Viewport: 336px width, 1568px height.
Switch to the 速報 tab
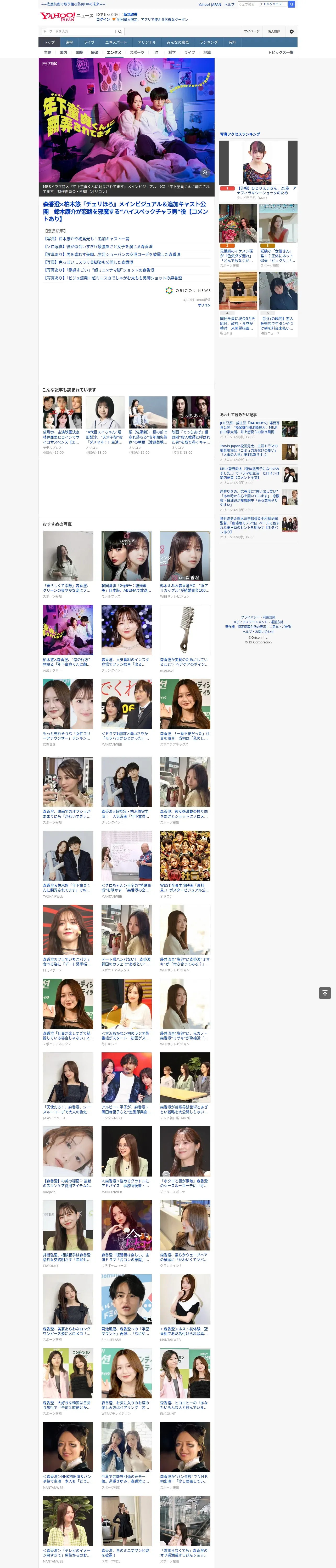69,43
